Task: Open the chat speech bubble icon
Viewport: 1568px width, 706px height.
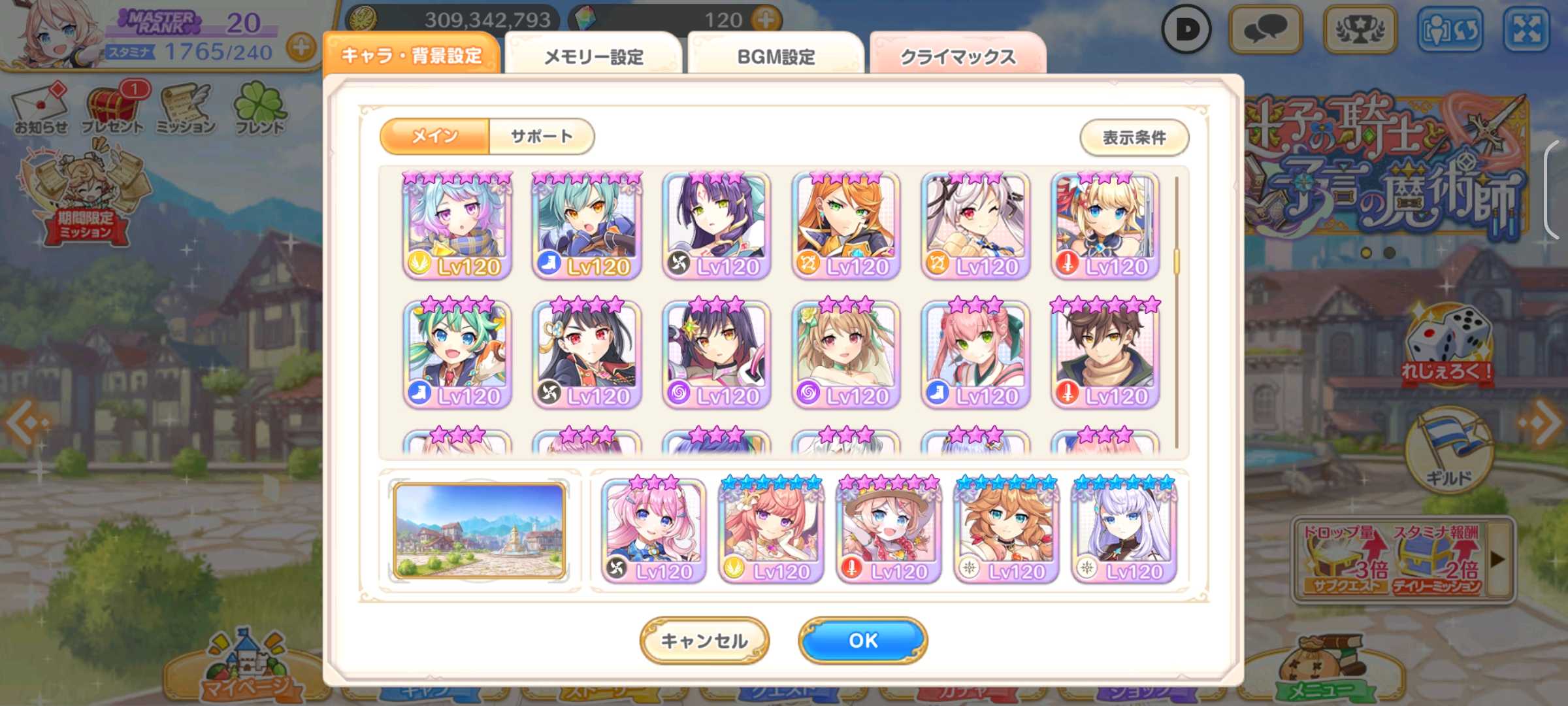Action: click(x=1266, y=29)
